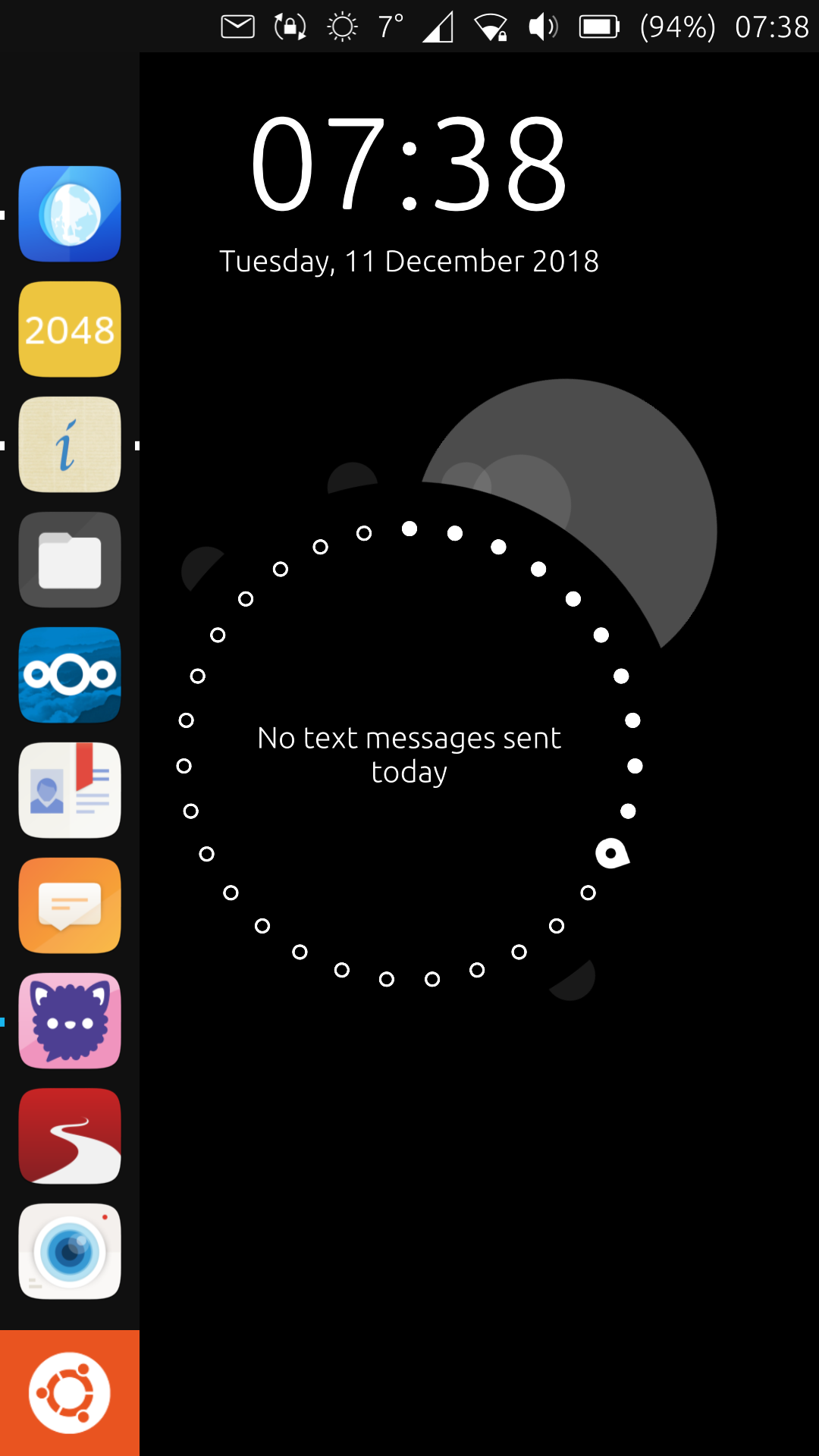Open the info notes app icon

pyautogui.click(x=70, y=444)
